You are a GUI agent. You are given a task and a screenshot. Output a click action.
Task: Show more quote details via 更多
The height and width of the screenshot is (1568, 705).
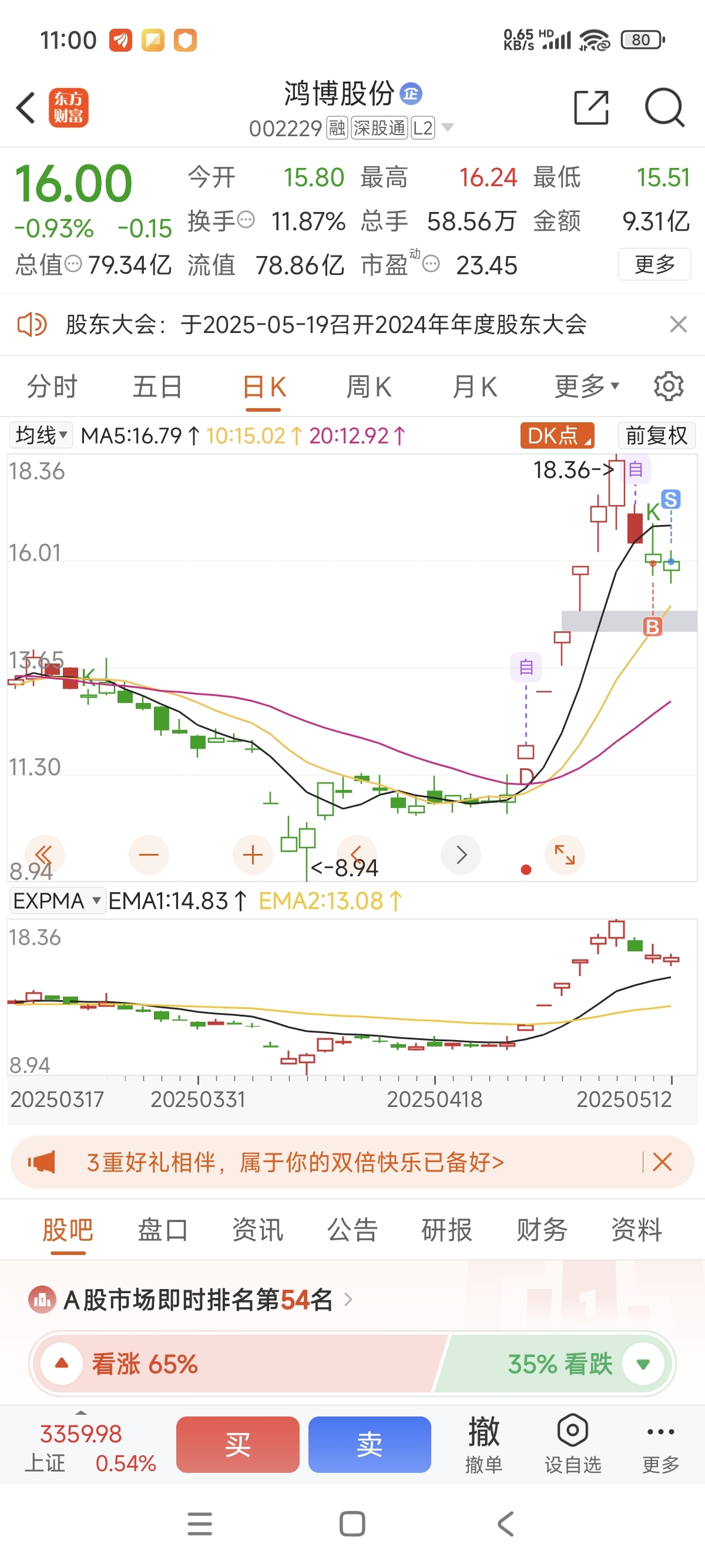click(654, 264)
